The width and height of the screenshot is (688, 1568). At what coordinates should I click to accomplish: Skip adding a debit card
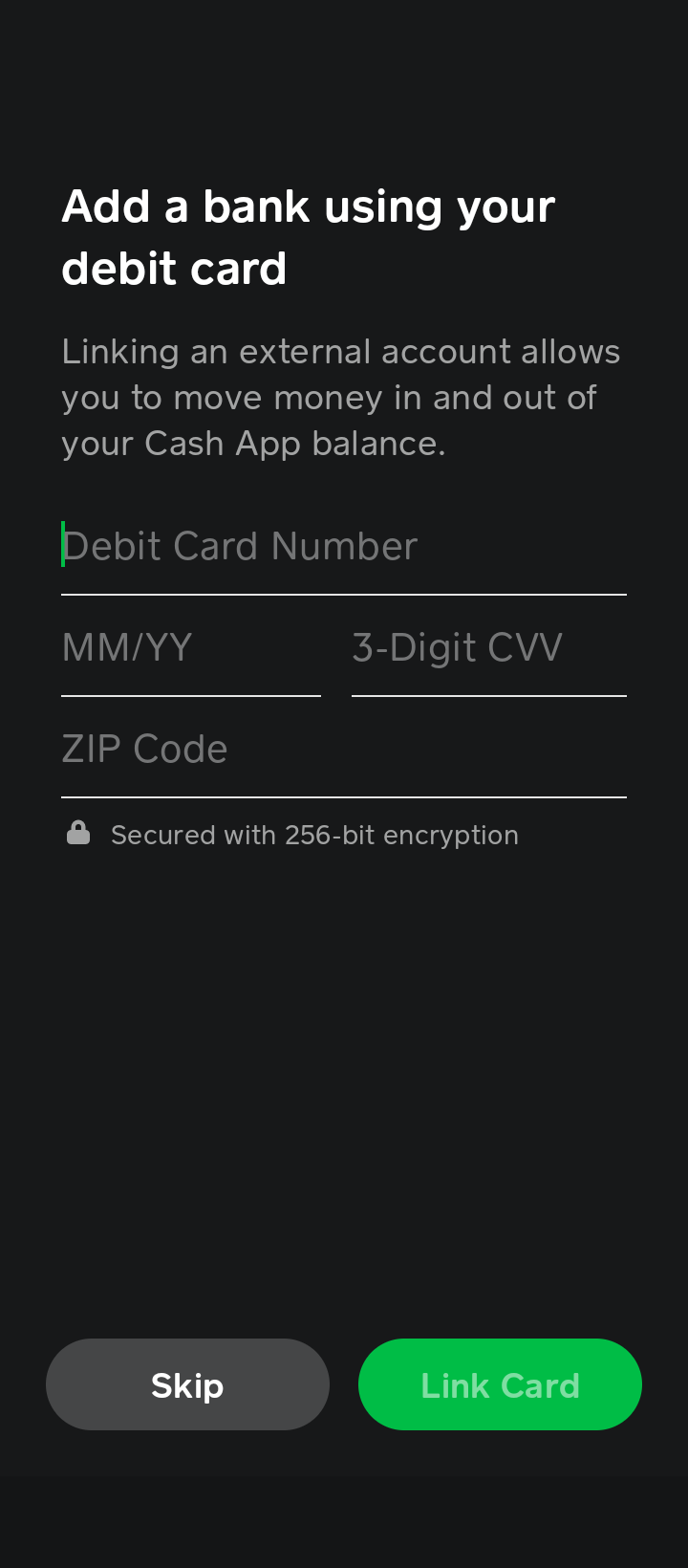pyautogui.click(x=187, y=1384)
